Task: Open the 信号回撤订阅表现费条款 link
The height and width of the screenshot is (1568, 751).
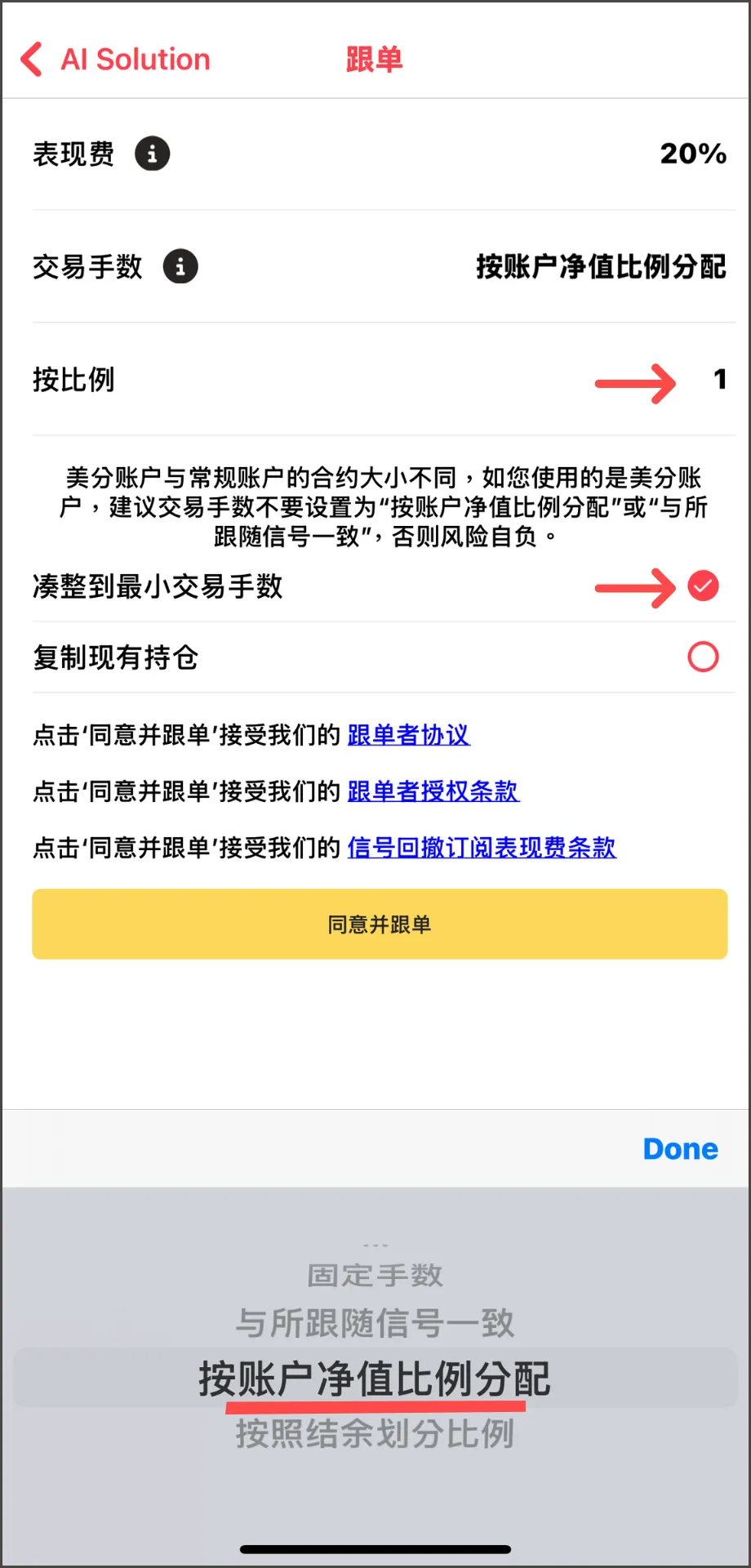Action: pos(482,848)
